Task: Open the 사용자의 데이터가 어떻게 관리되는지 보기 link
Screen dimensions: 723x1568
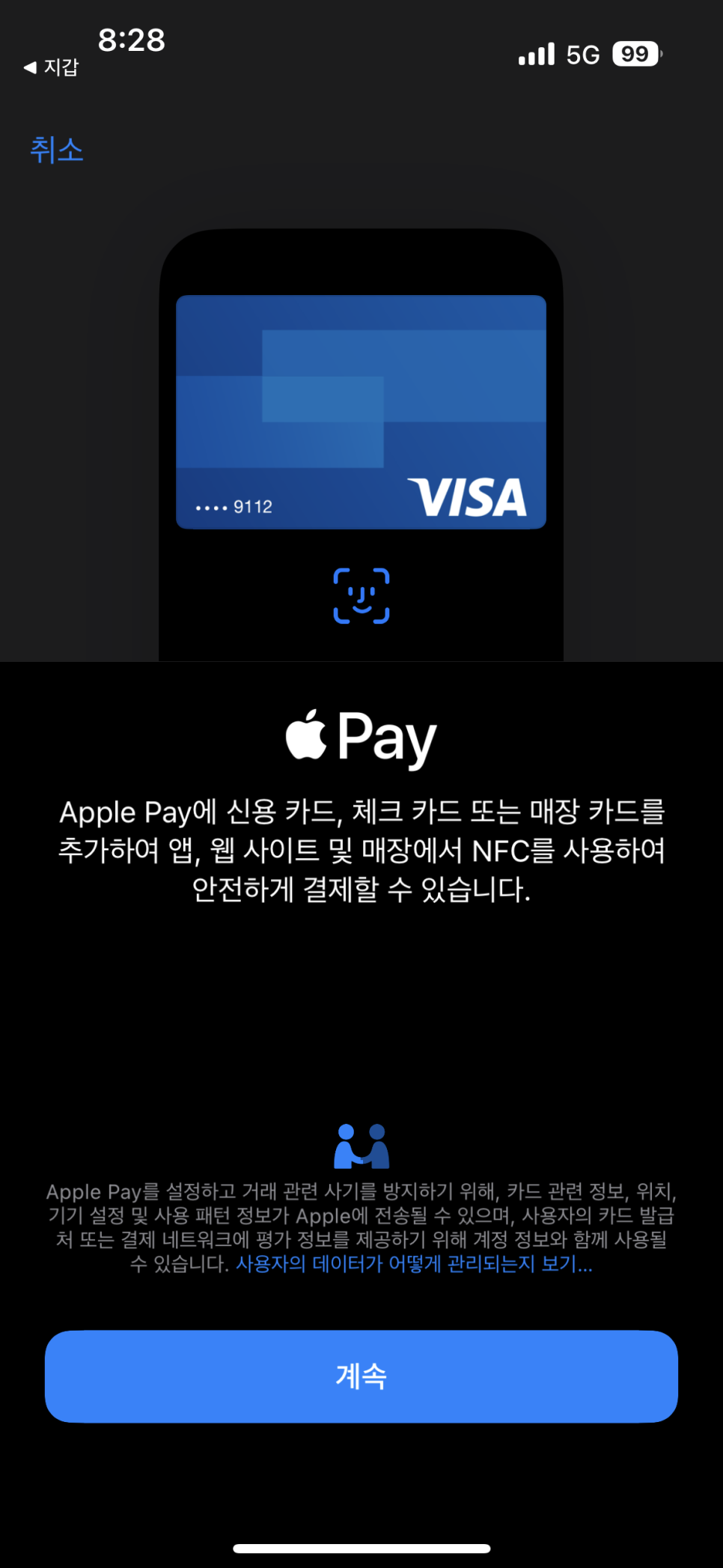Action: 414,1264
